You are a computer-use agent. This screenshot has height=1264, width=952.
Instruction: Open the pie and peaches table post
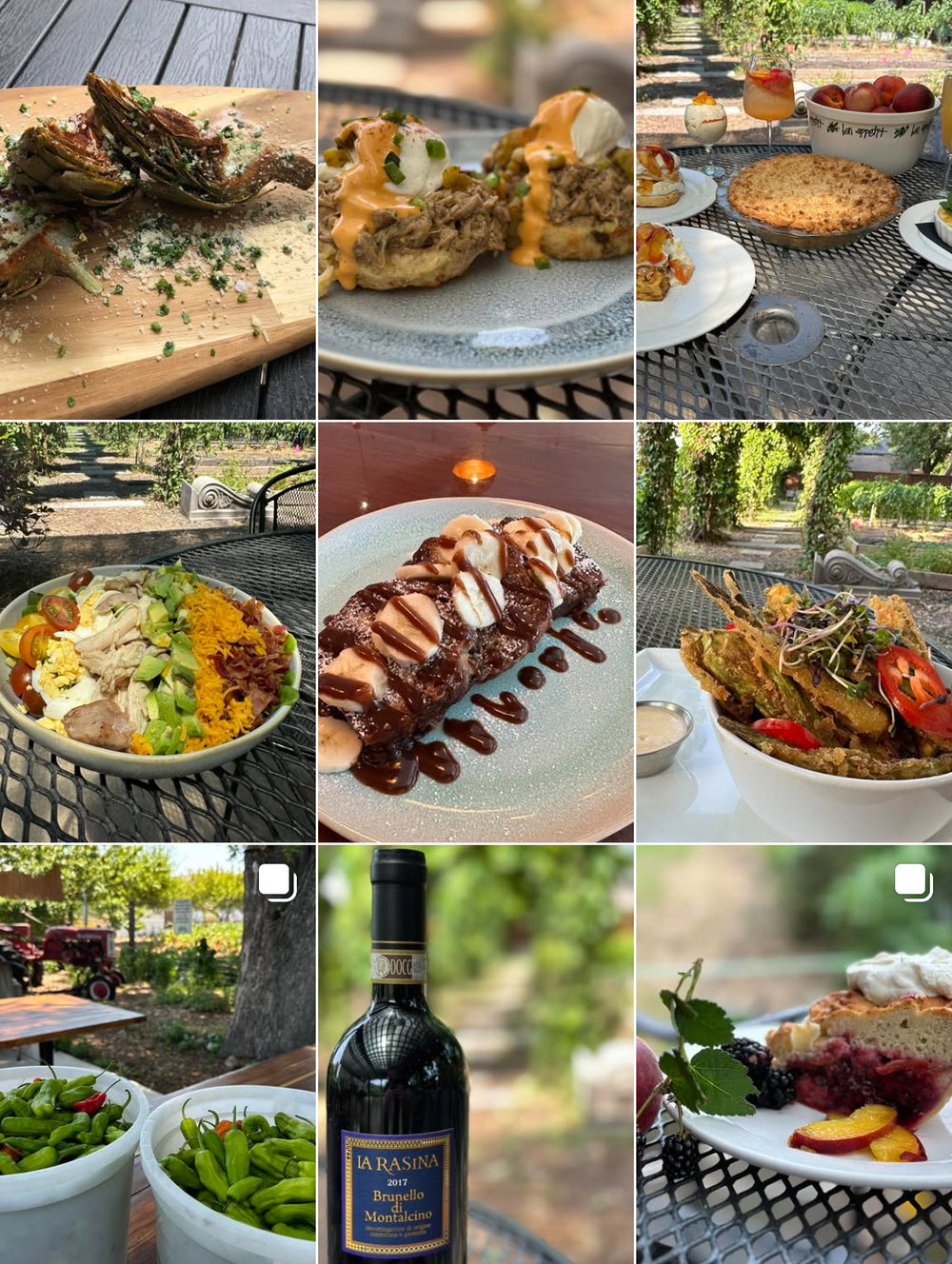point(794,209)
